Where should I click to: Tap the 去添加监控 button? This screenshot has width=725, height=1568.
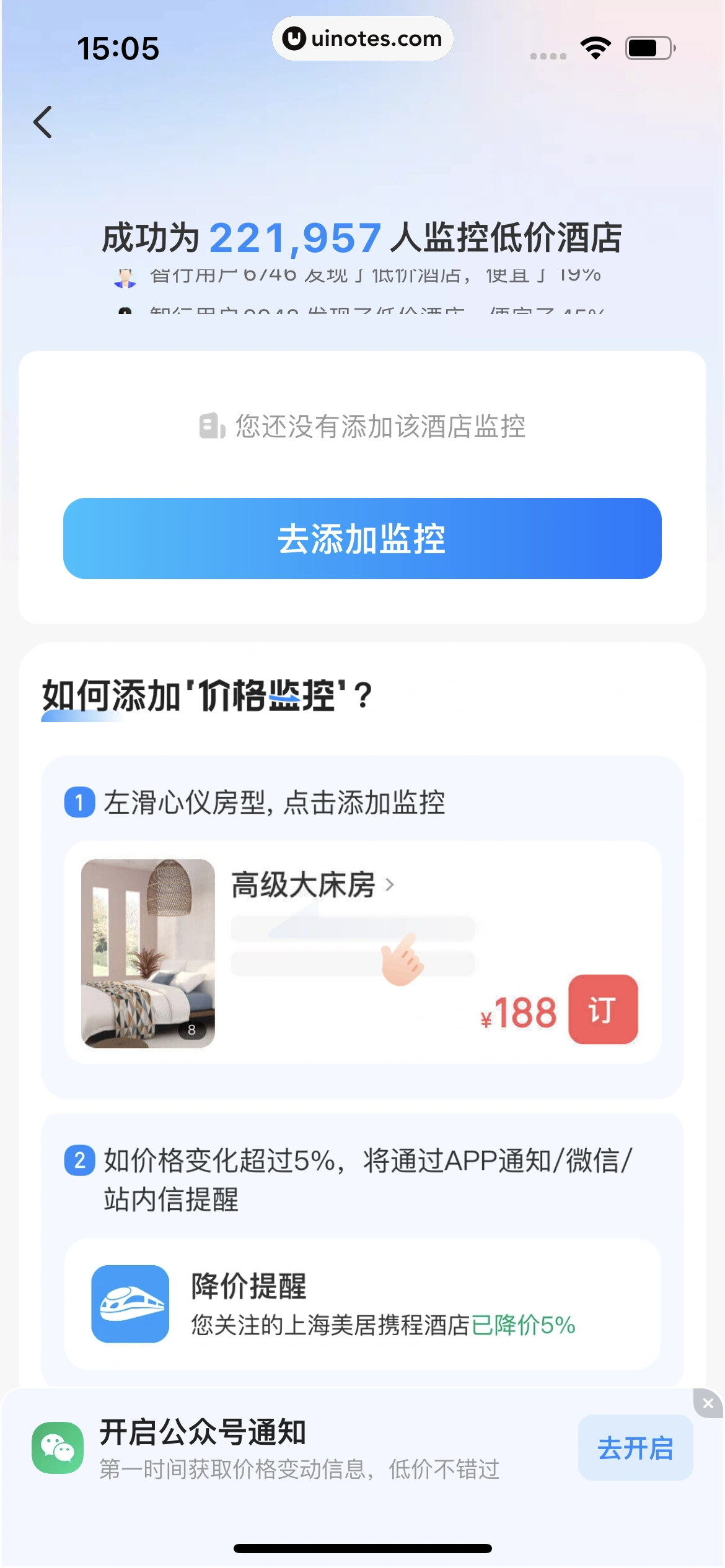click(x=362, y=538)
